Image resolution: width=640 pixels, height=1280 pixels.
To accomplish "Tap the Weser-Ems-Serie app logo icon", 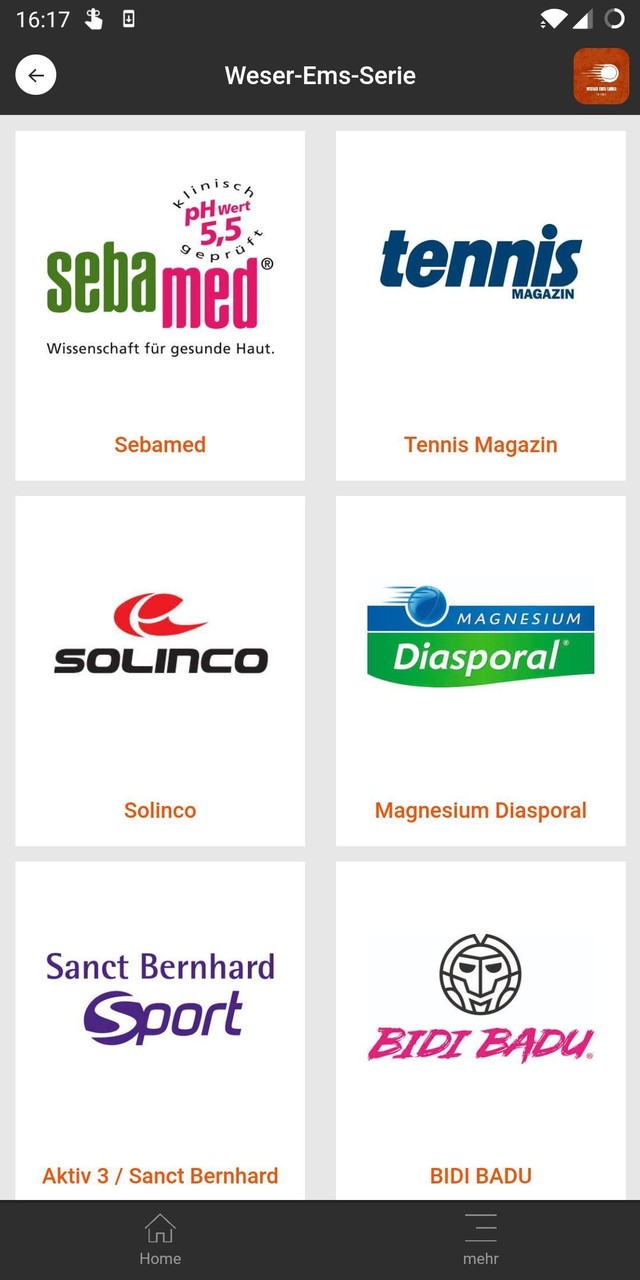I will pos(601,76).
